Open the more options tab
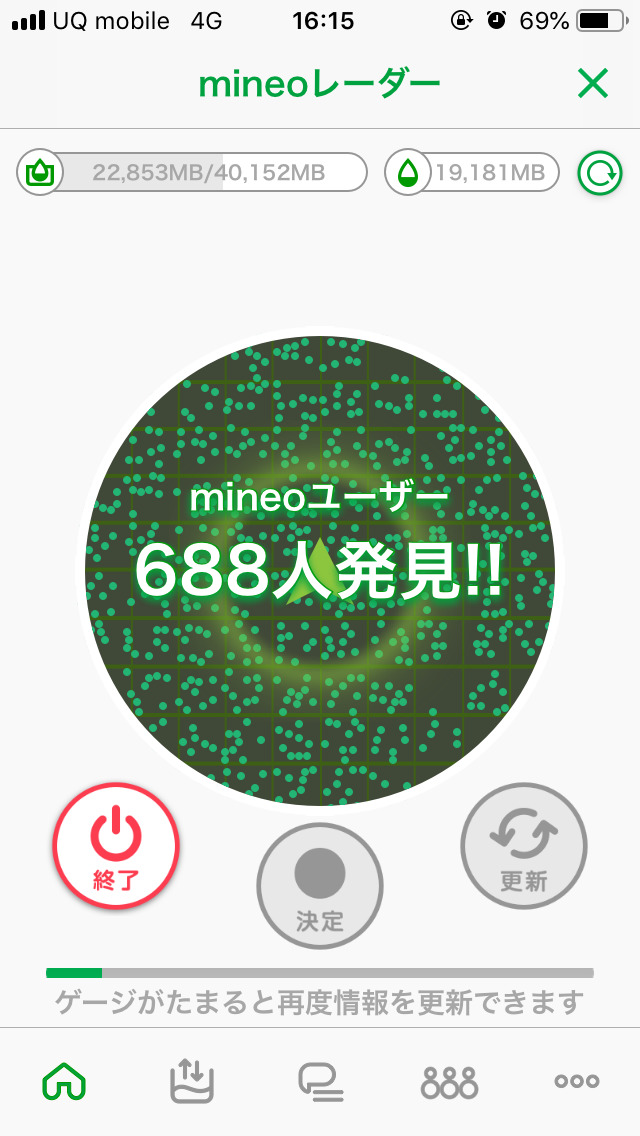The height and width of the screenshot is (1136, 640). coord(577,1081)
